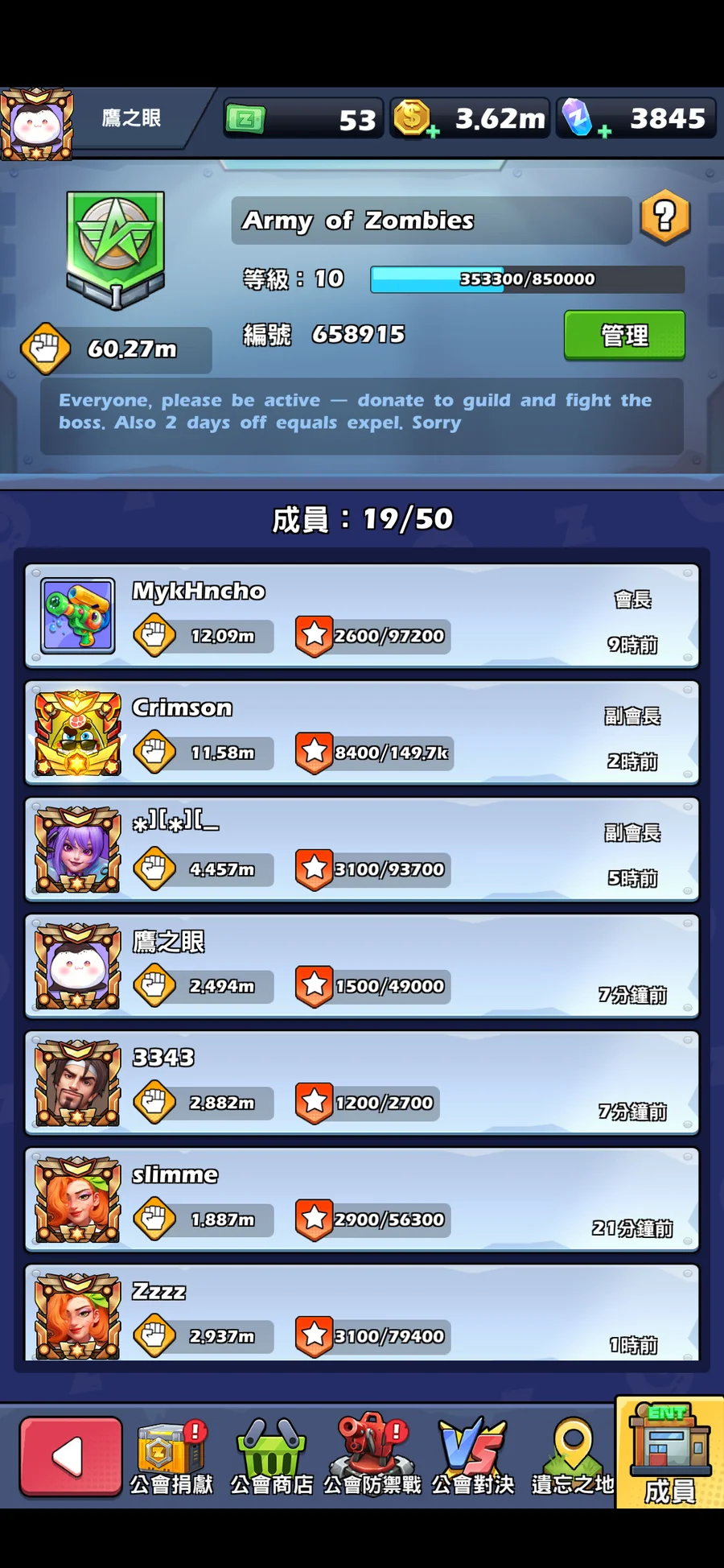View member slimme's details

point(362,1200)
